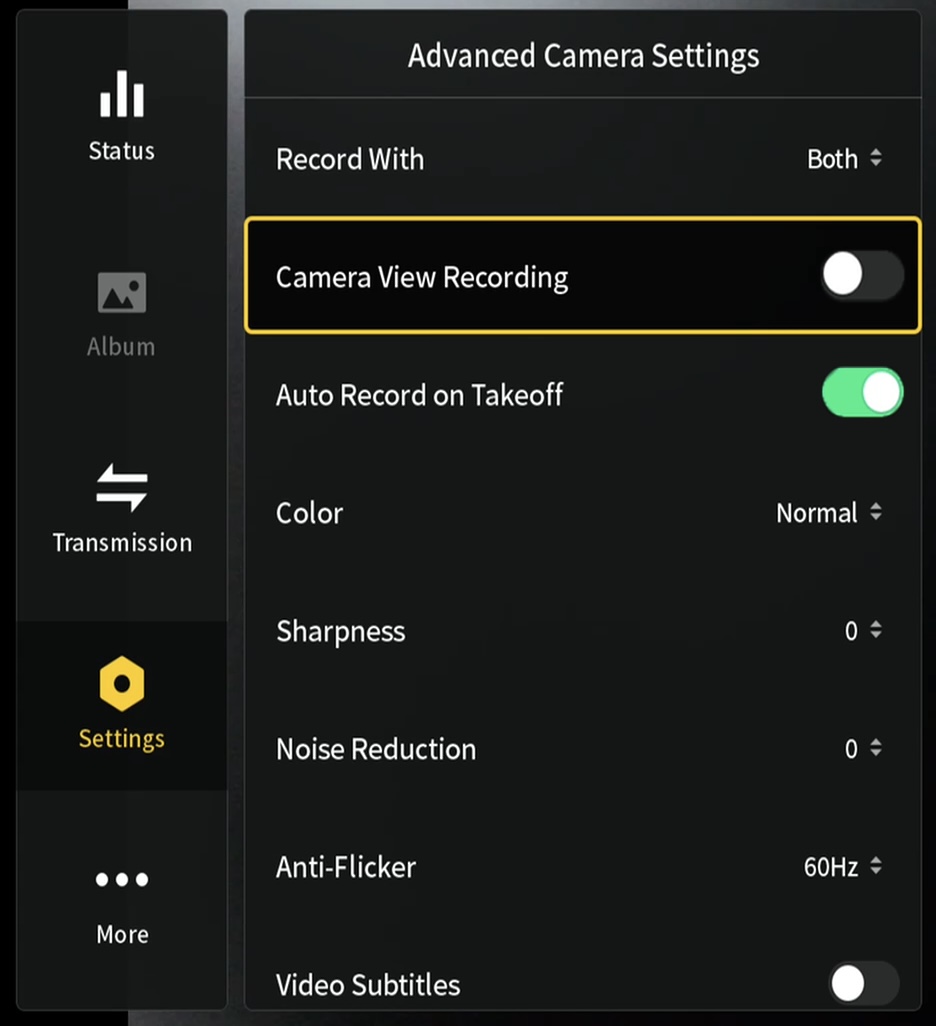Change Color mode from Normal
This screenshot has height=1026, width=936.
coord(829,513)
